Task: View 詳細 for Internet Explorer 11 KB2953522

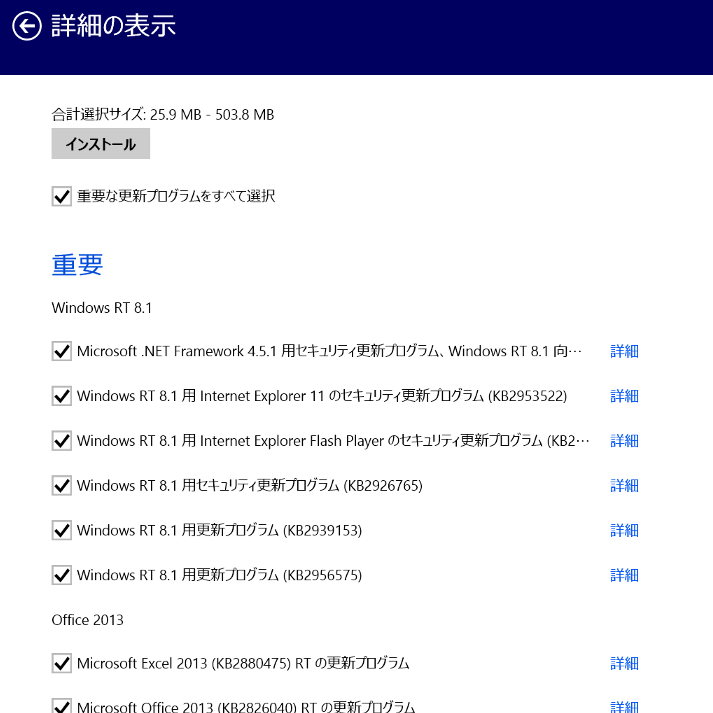Action: [624, 396]
